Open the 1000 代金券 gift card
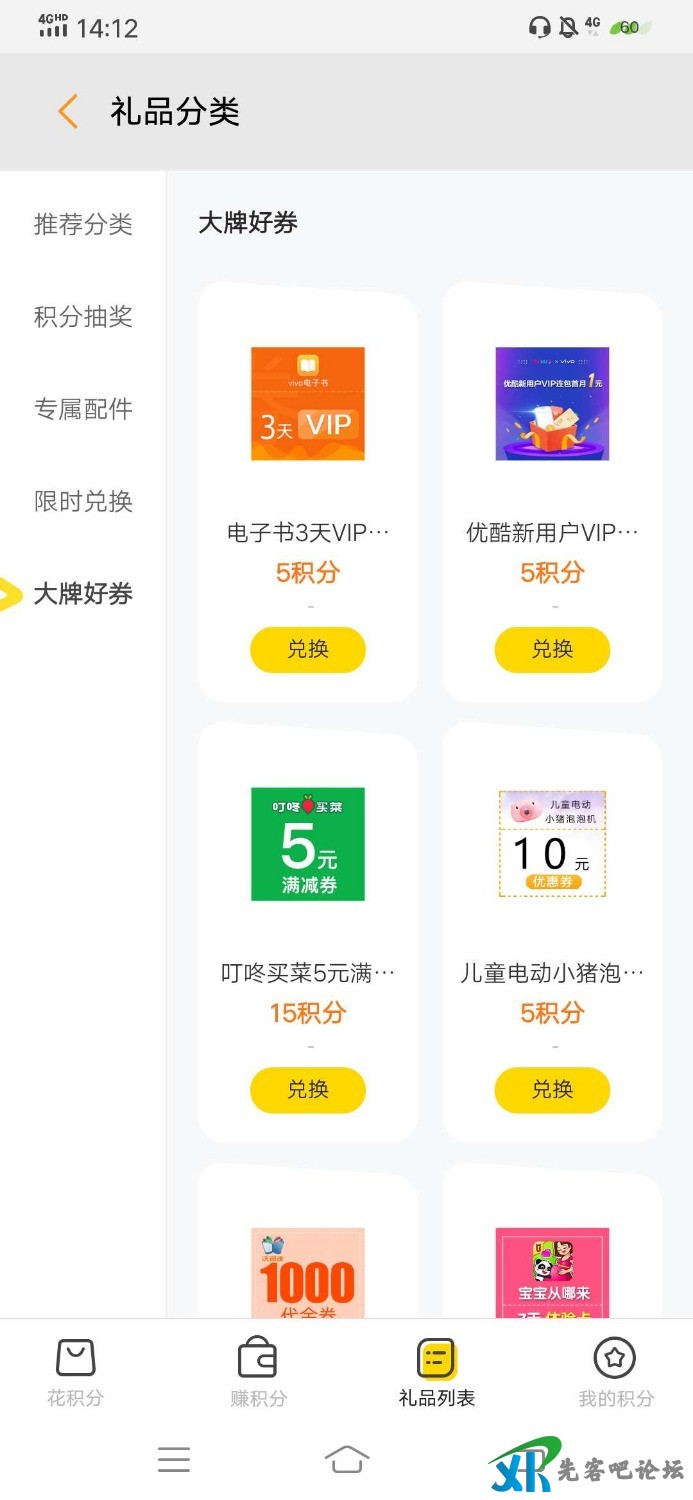This screenshot has width=693, height=1500. click(x=307, y=1272)
